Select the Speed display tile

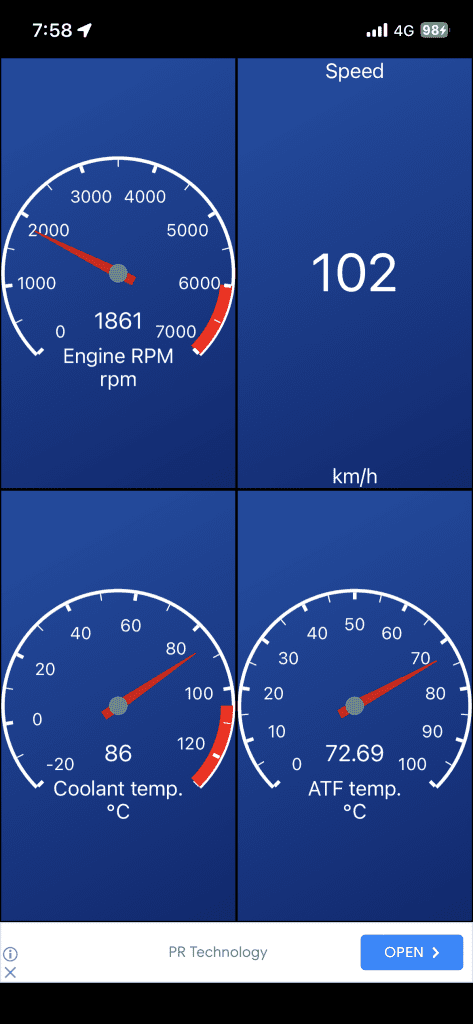point(355,273)
